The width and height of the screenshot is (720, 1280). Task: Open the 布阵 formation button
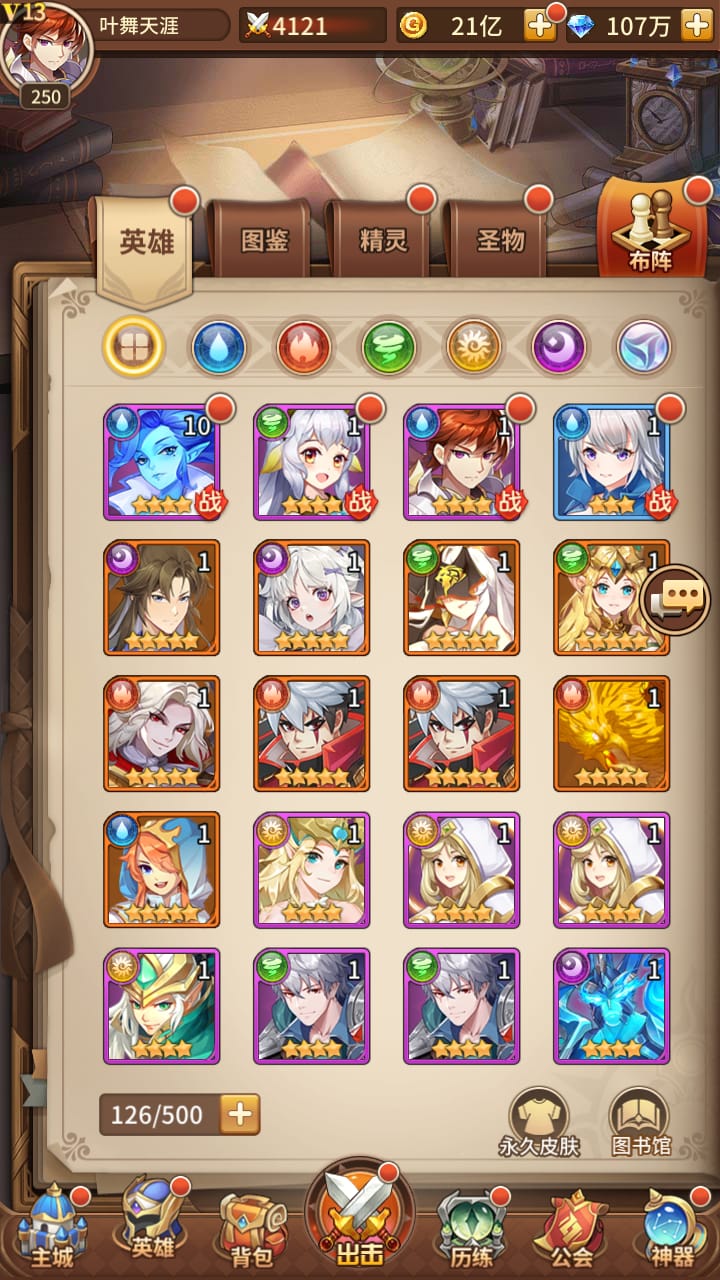point(651,232)
